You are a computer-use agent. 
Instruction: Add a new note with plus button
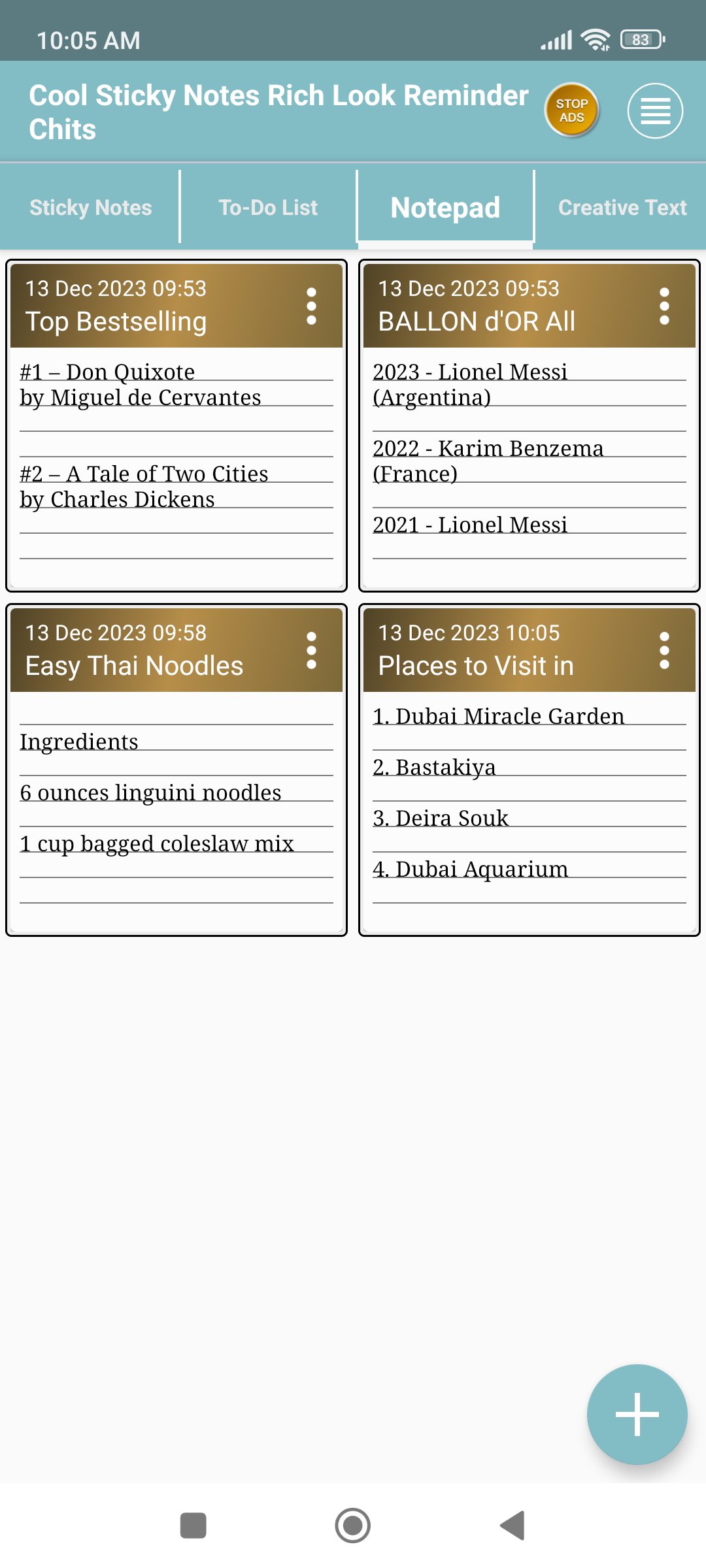[x=637, y=1414]
